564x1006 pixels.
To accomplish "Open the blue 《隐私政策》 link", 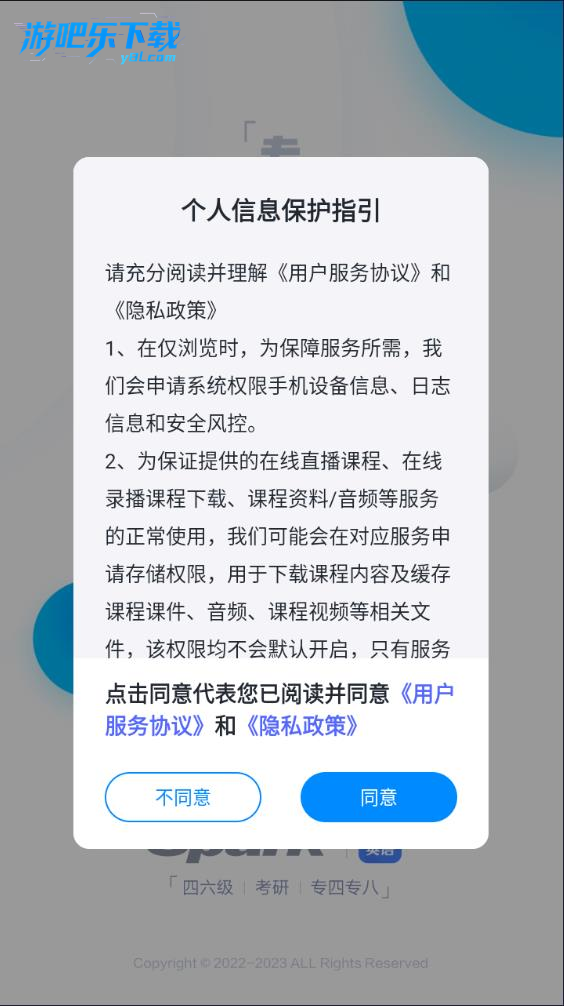I will tap(302, 726).
